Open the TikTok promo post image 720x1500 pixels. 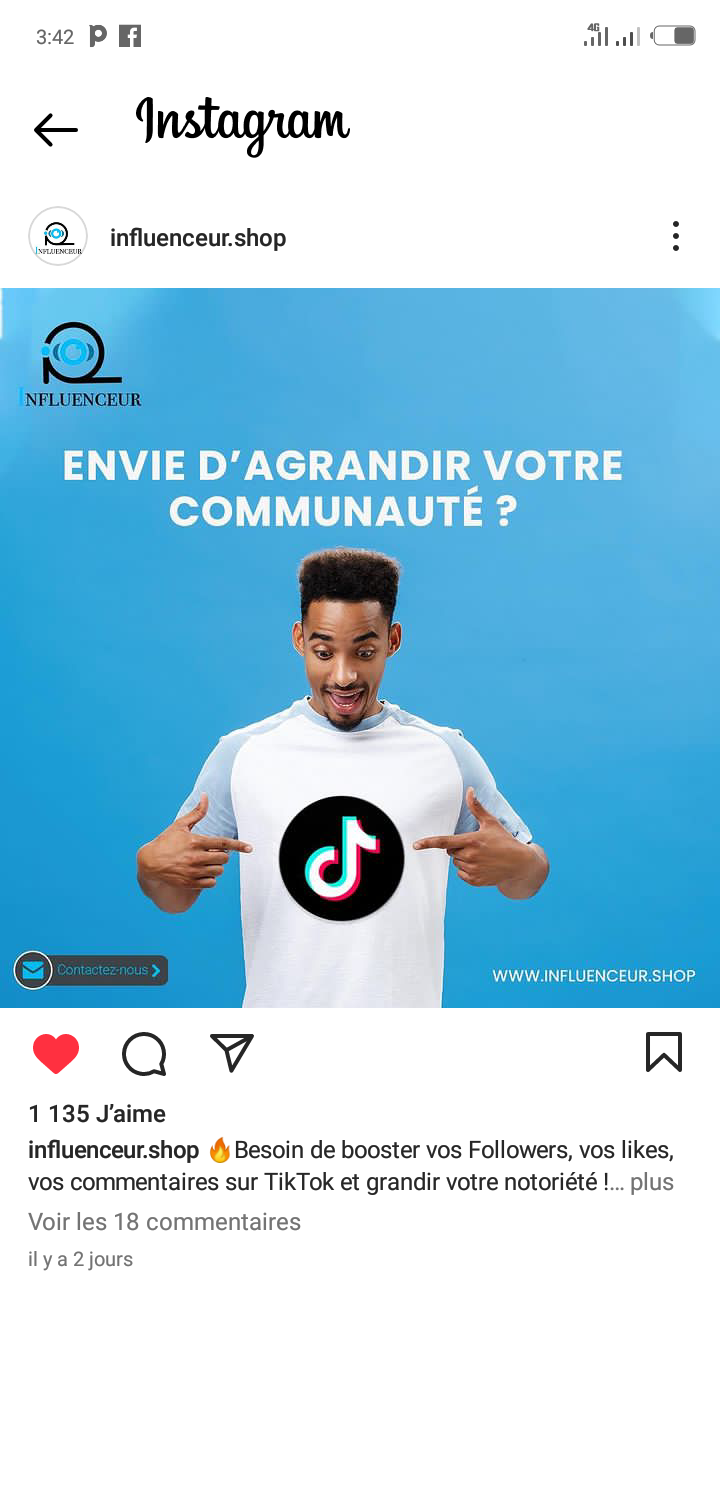coord(360,648)
